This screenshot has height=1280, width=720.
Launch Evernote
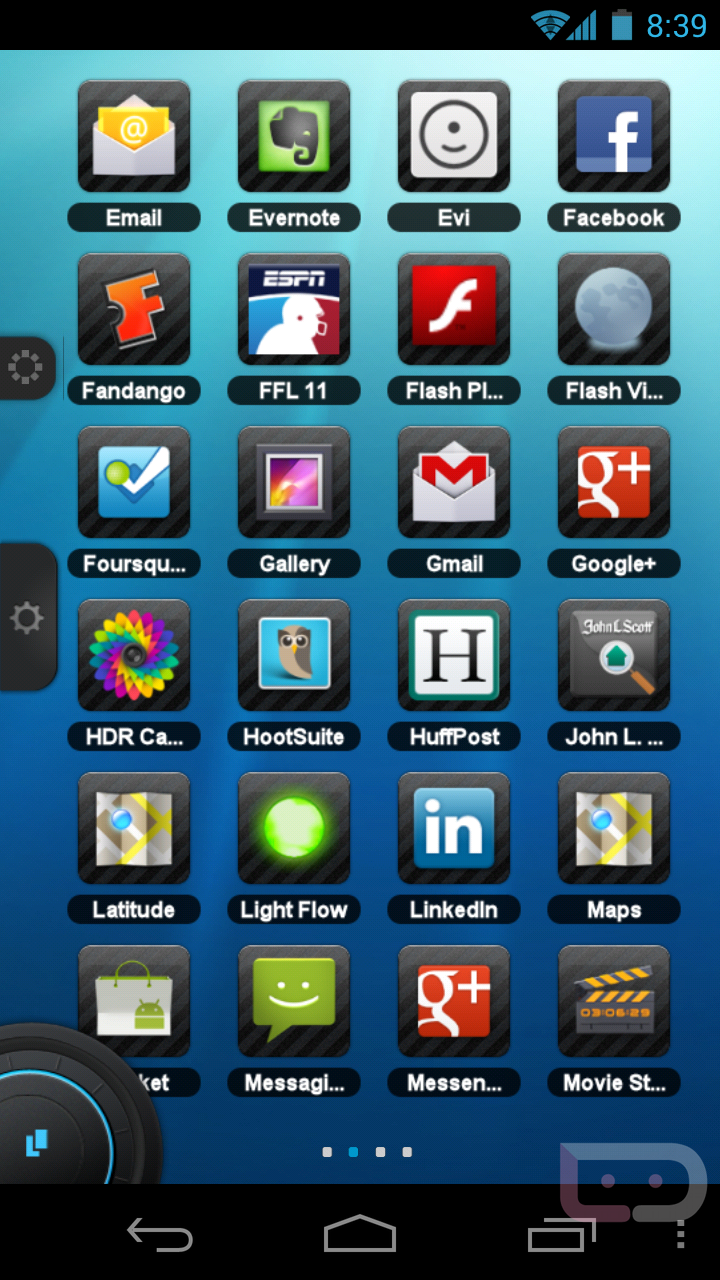pos(294,136)
